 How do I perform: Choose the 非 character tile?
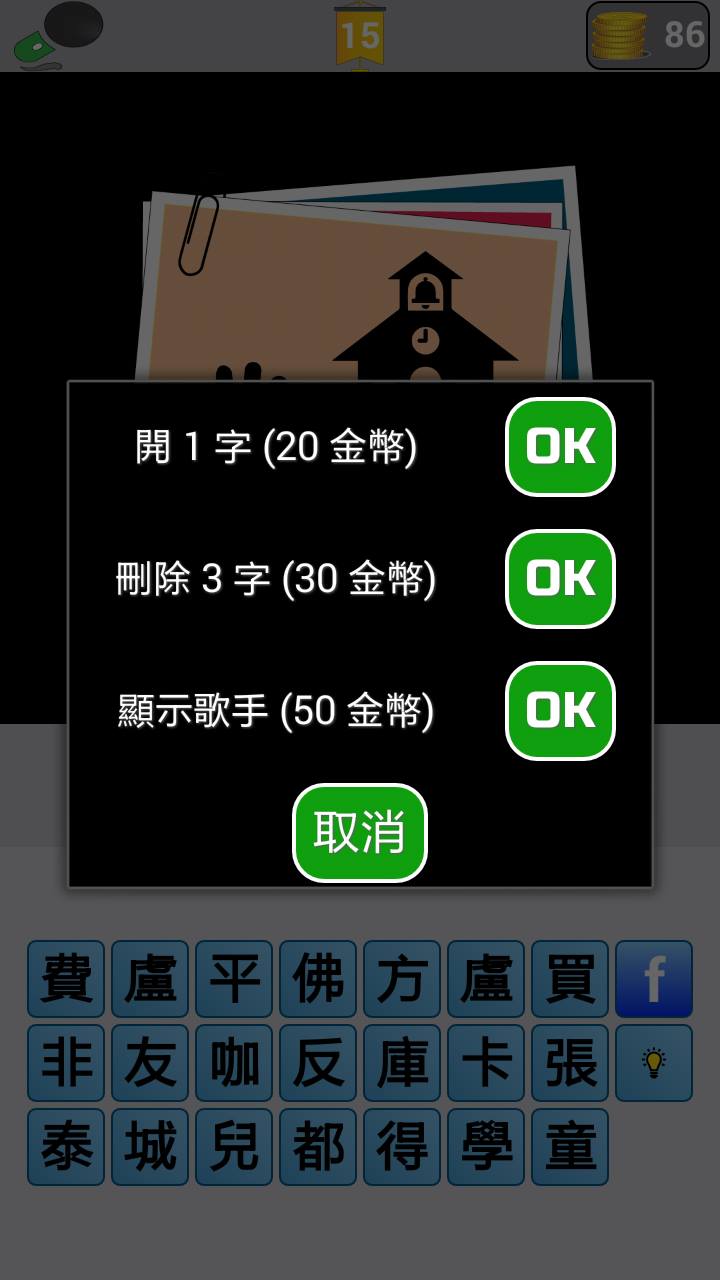point(66,1063)
